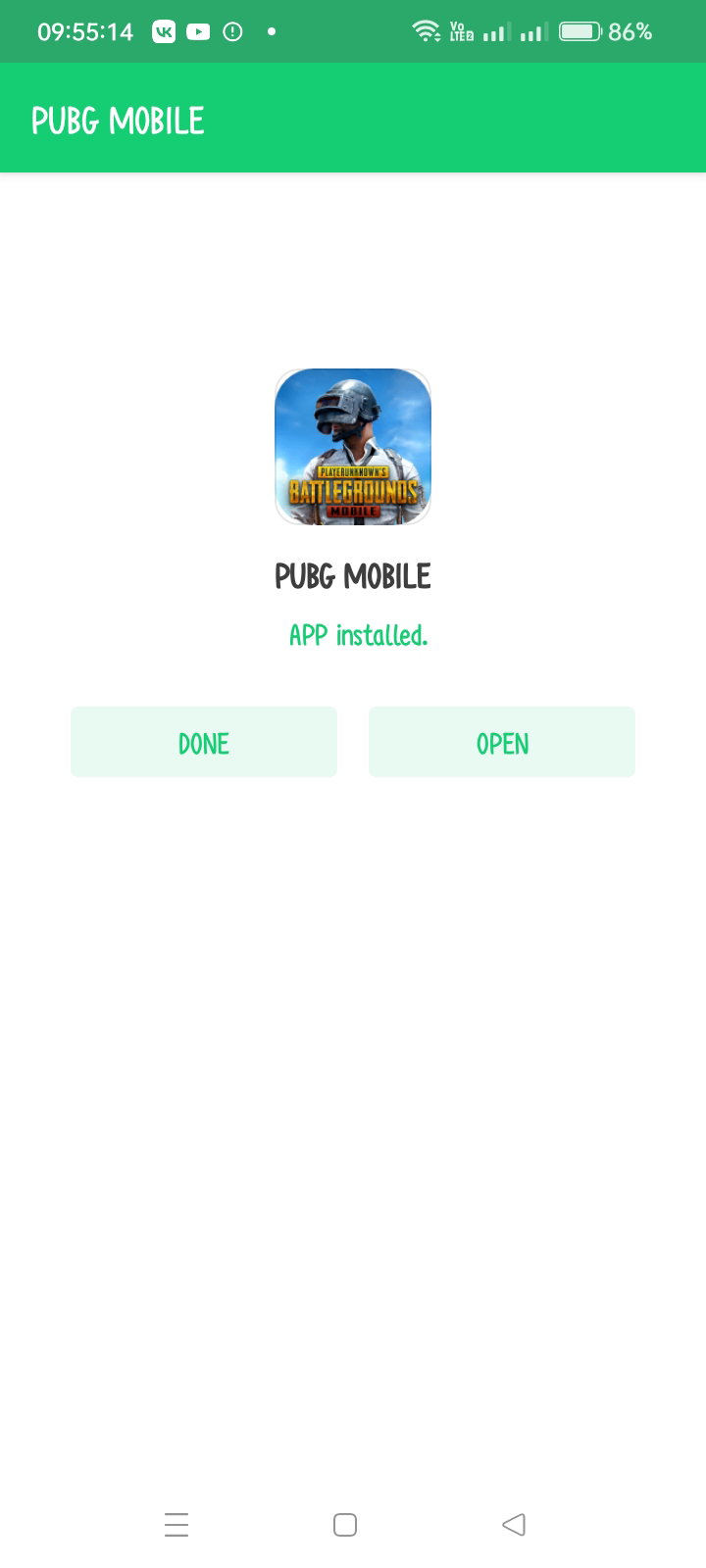706x1568 pixels.
Task: Tap DONE to finish installation
Action: tap(203, 742)
